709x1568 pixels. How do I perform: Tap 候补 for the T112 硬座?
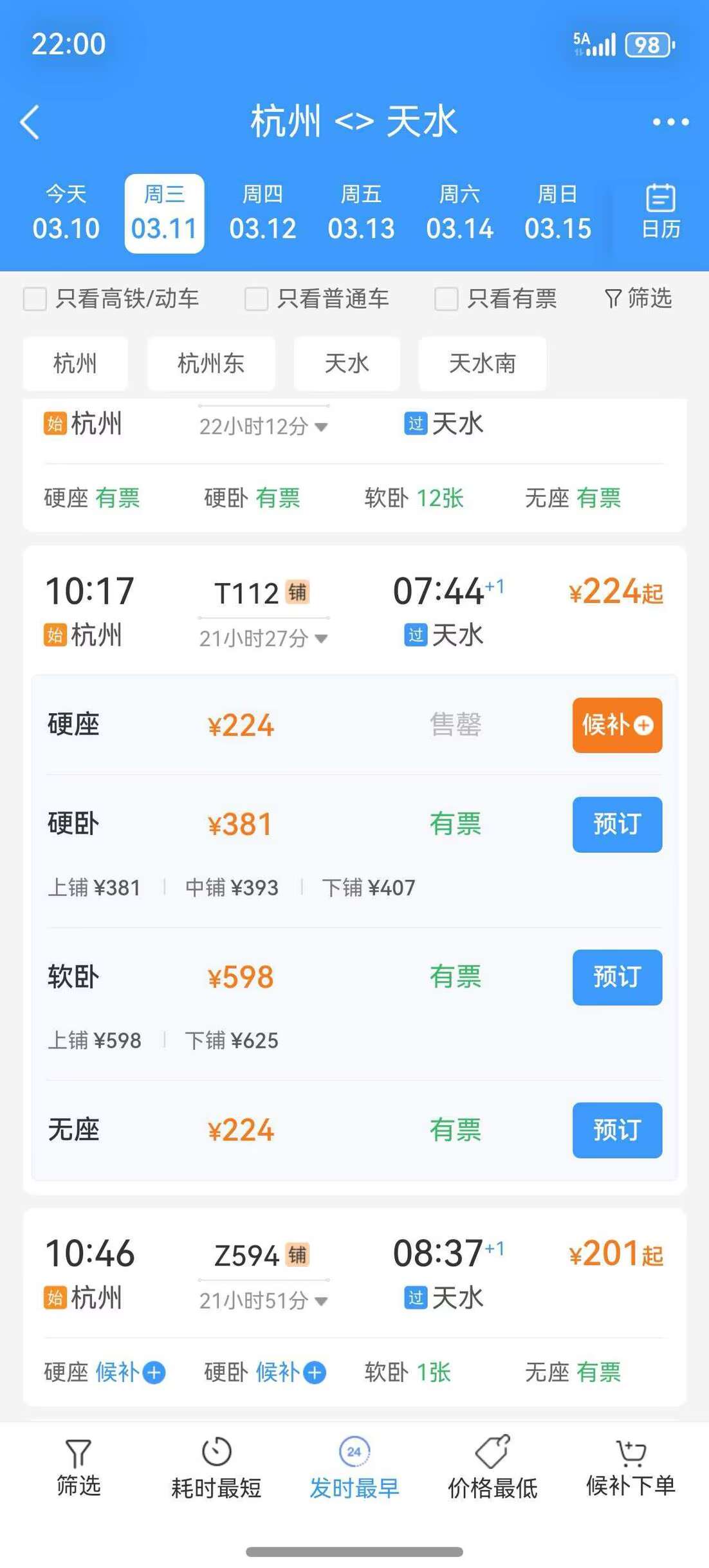pyautogui.click(x=616, y=725)
